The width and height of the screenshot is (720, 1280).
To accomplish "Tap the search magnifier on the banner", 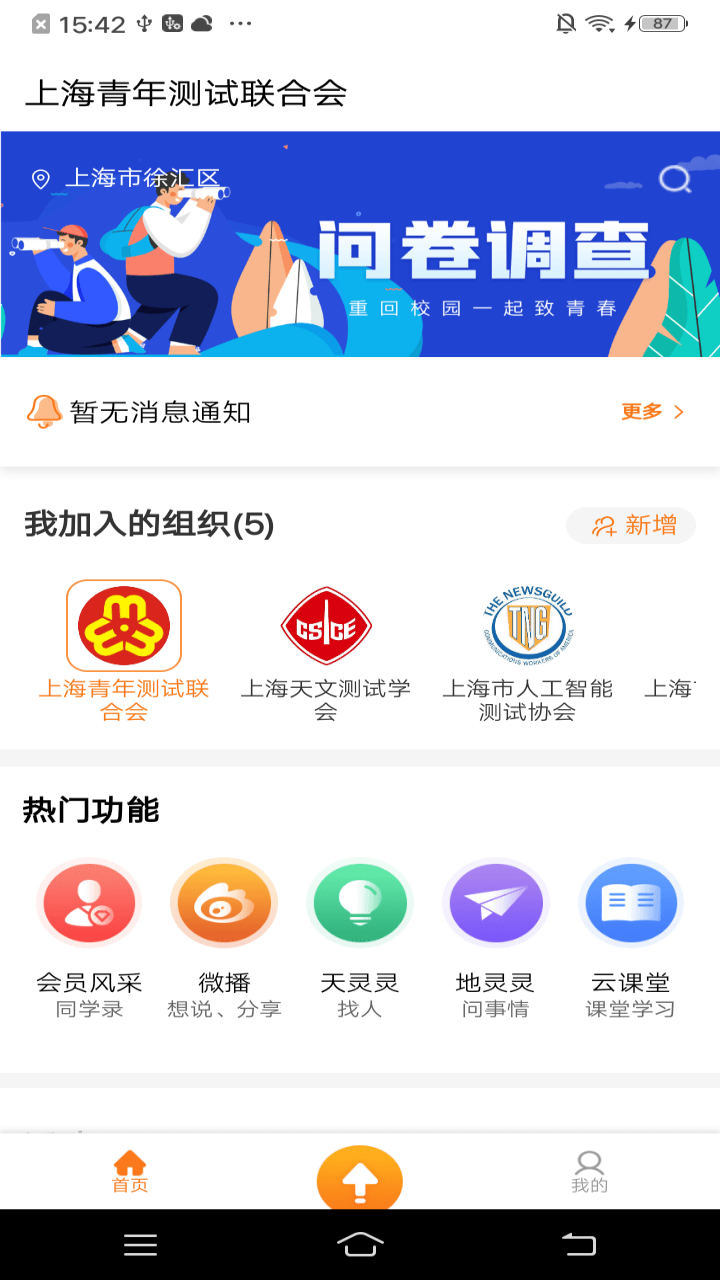I will 676,180.
